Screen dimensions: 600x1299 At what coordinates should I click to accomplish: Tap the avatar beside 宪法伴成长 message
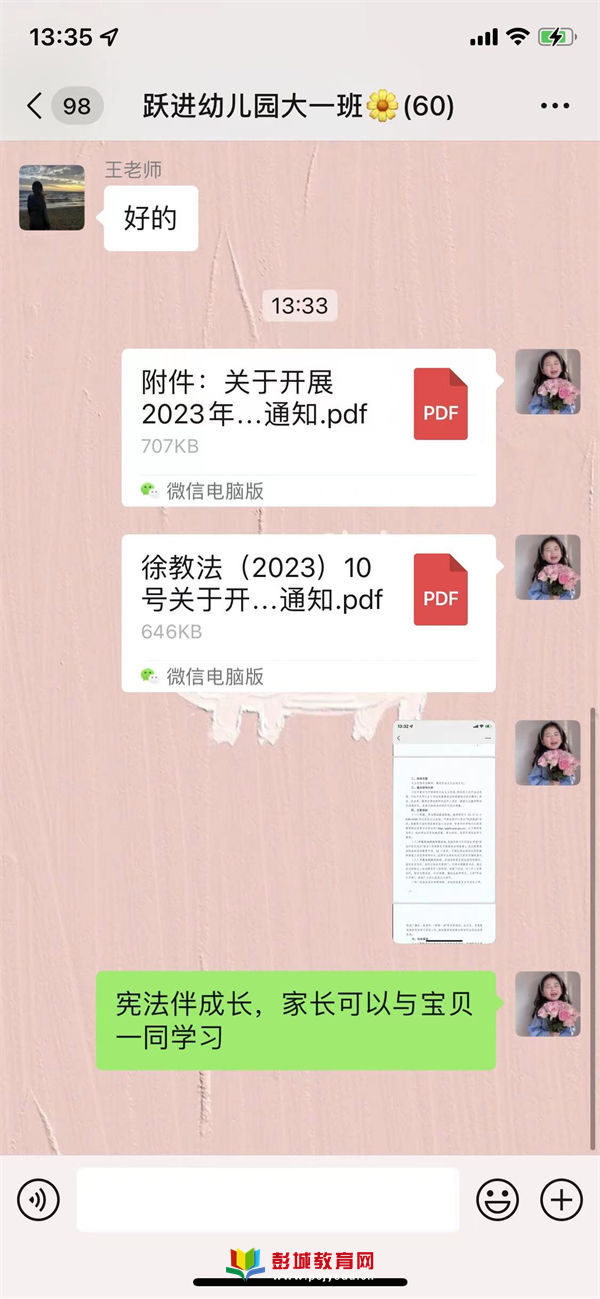(547, 1004)
